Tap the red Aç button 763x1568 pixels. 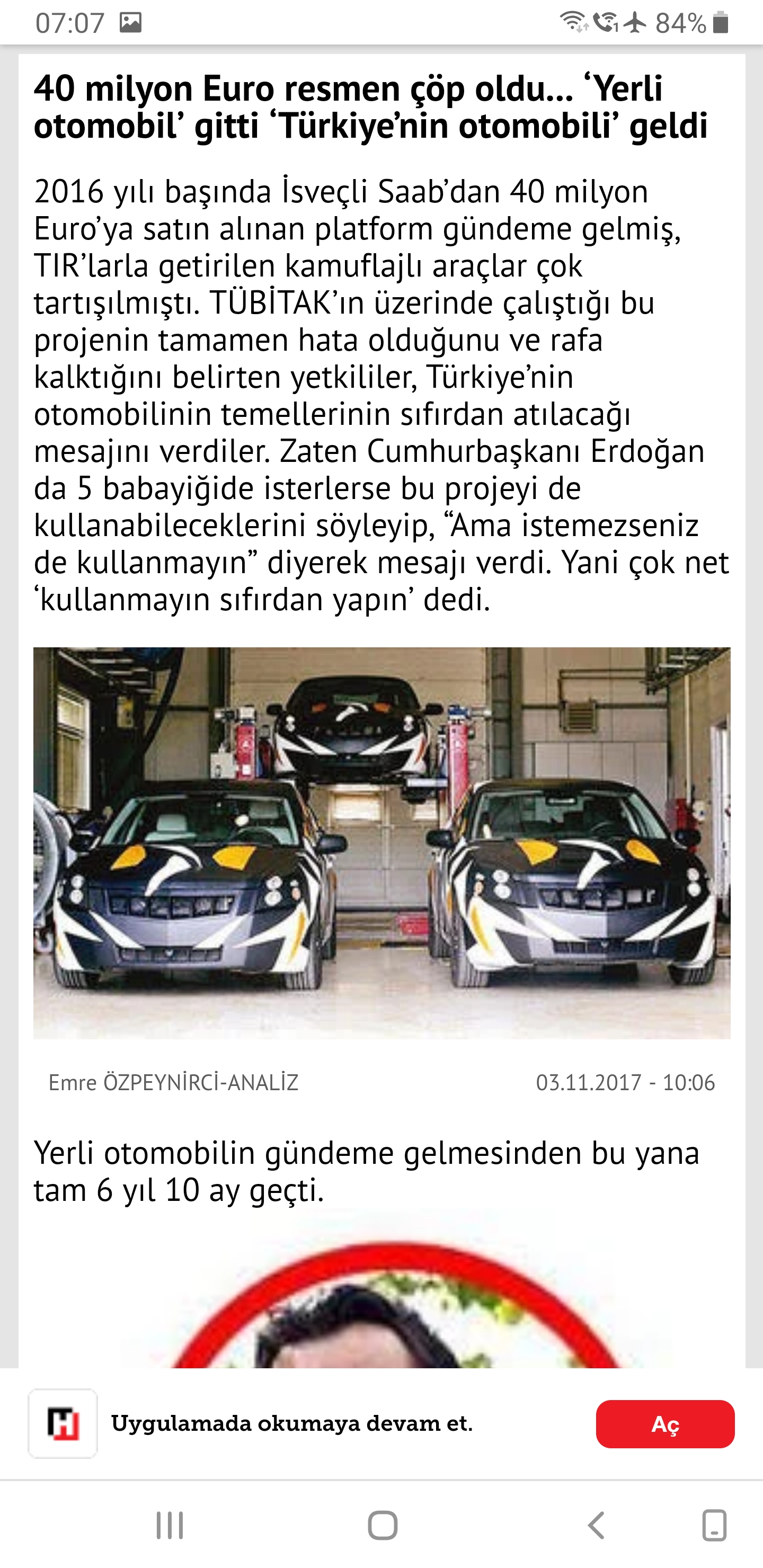pyautogui.click(x=665, y=1424)
